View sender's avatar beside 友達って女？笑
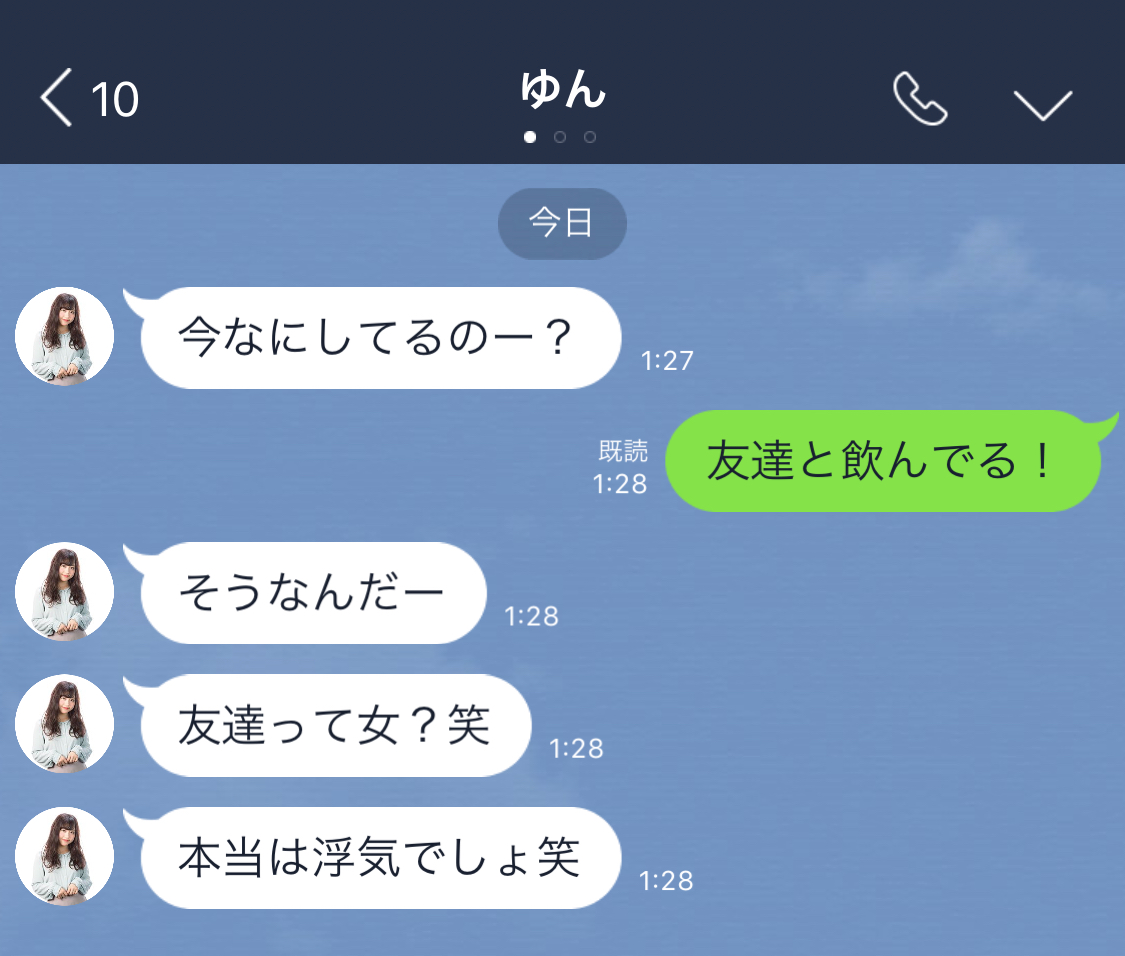This screenshot has height=956, width=1125. click(x=65, y=724)
